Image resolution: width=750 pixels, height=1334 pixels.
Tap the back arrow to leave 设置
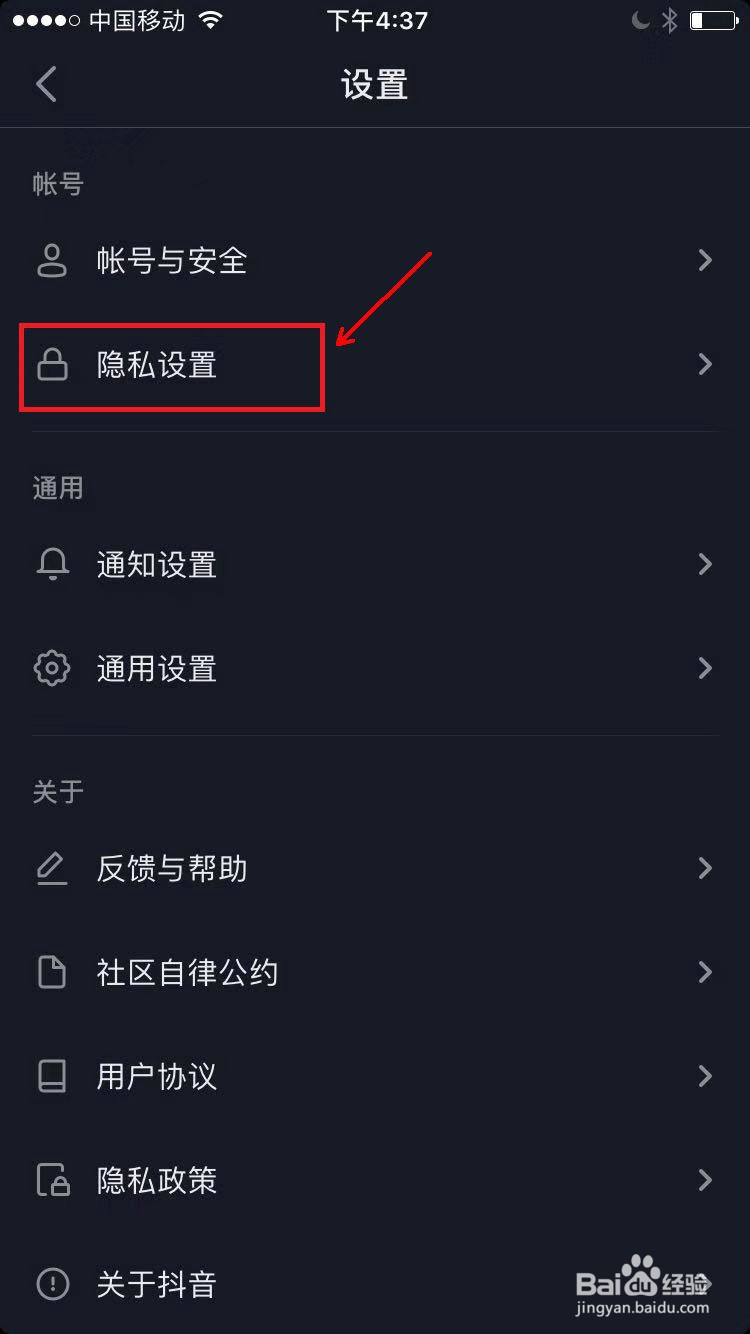(46, 84)
